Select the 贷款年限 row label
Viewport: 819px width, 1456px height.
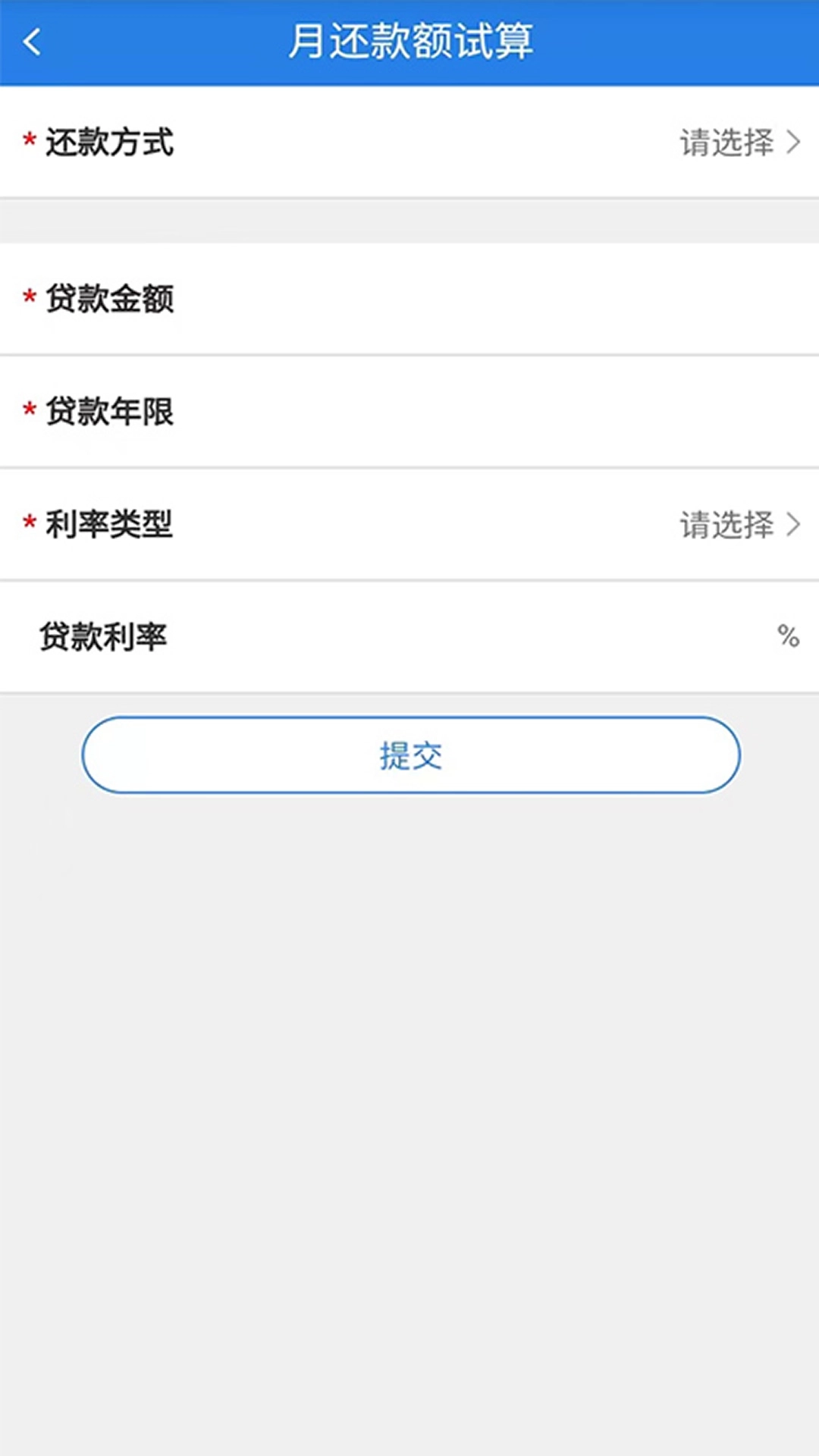tap(111, 413)
